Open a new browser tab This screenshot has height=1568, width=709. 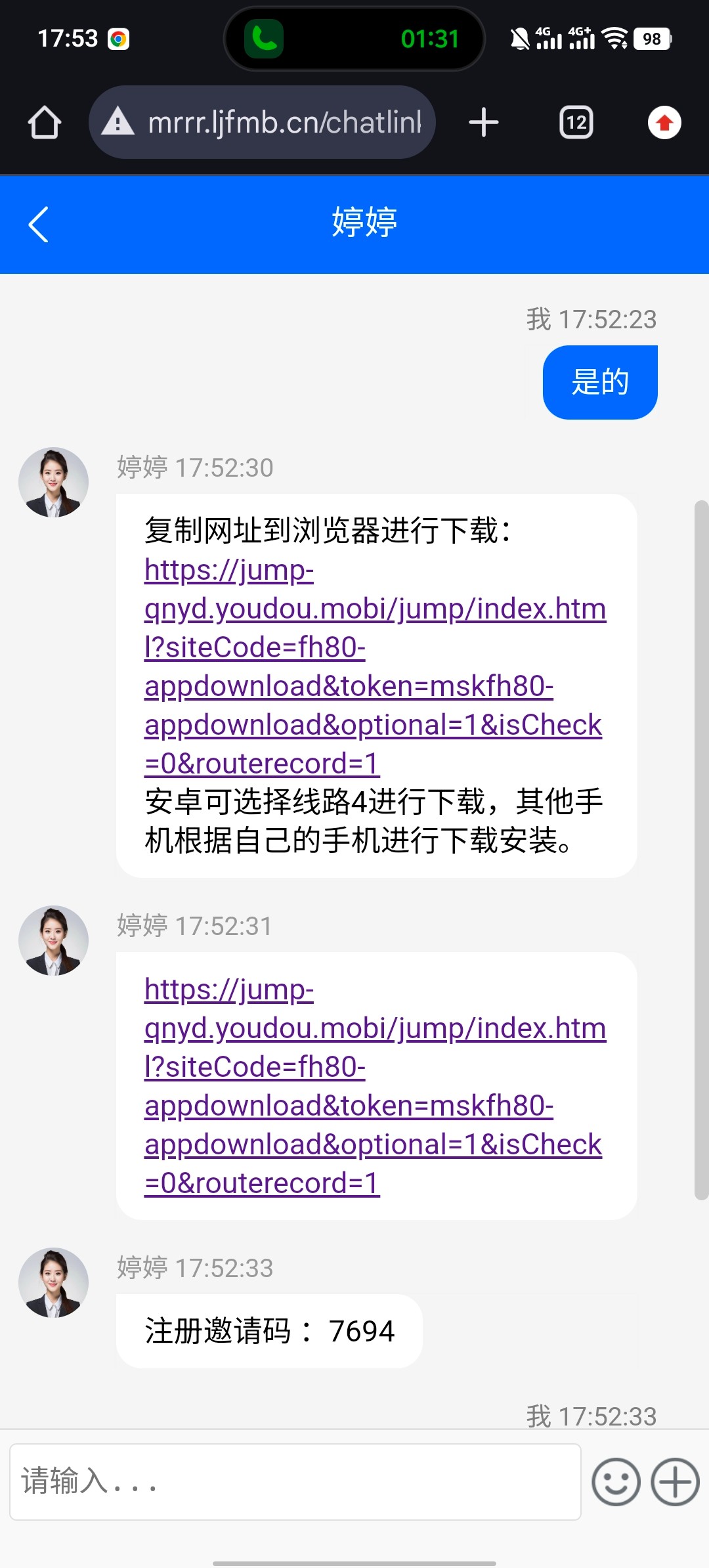click(484, 123)
